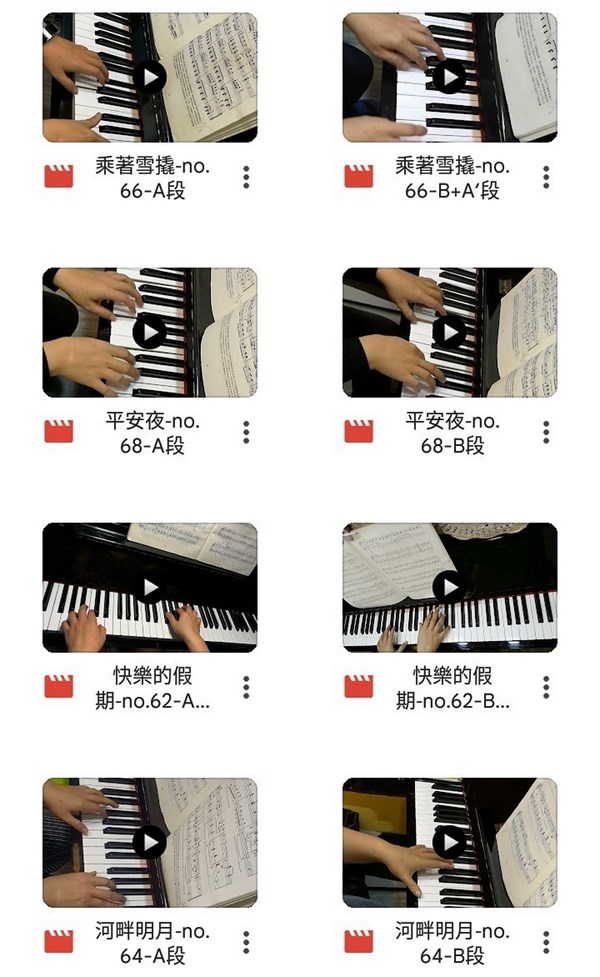
Task: View video 河畔明月-no.64-A段
Action: [x=150, y=842]
